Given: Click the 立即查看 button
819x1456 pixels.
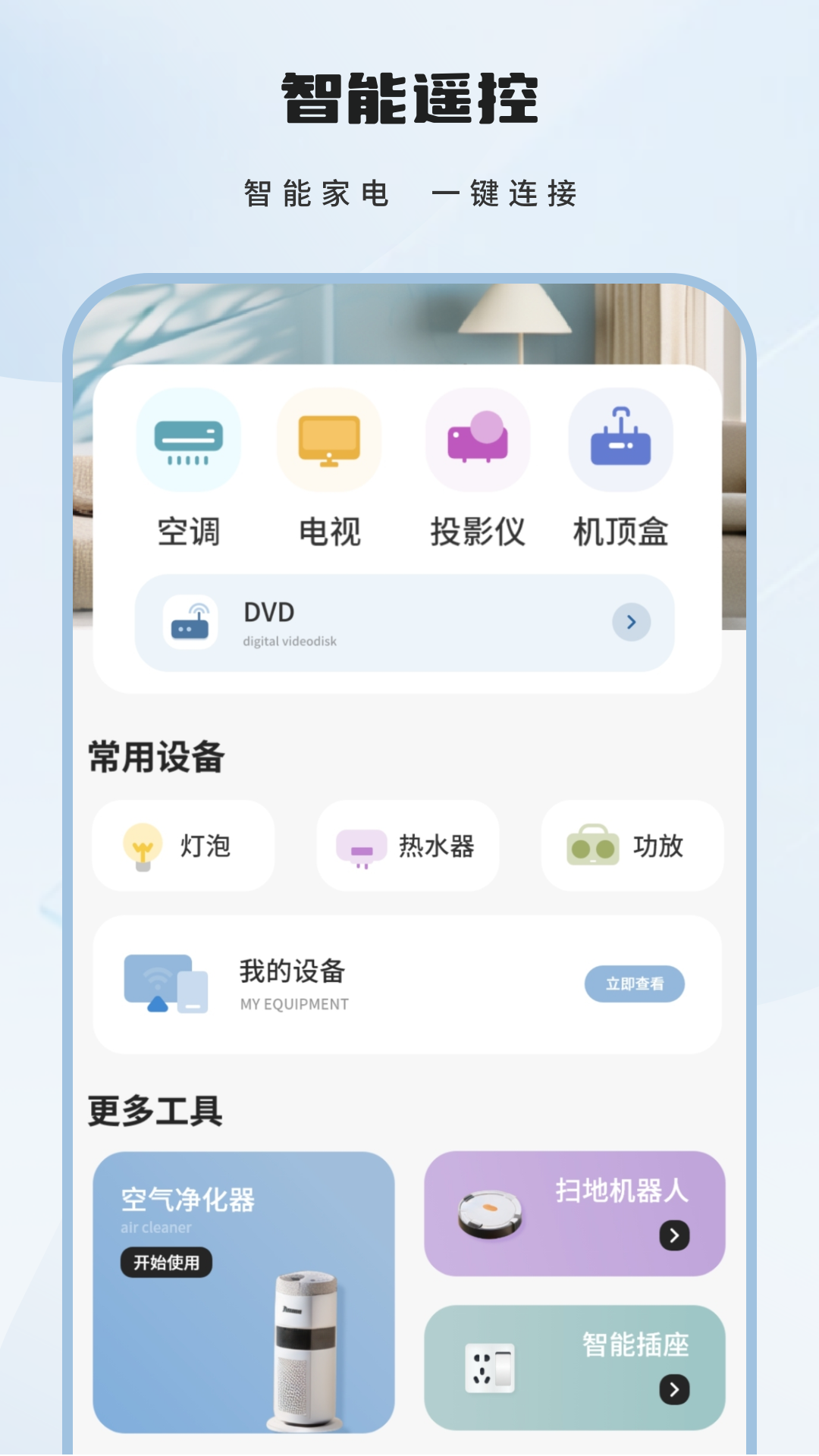Looking at the screenshot, I should (x=635, y=984).
